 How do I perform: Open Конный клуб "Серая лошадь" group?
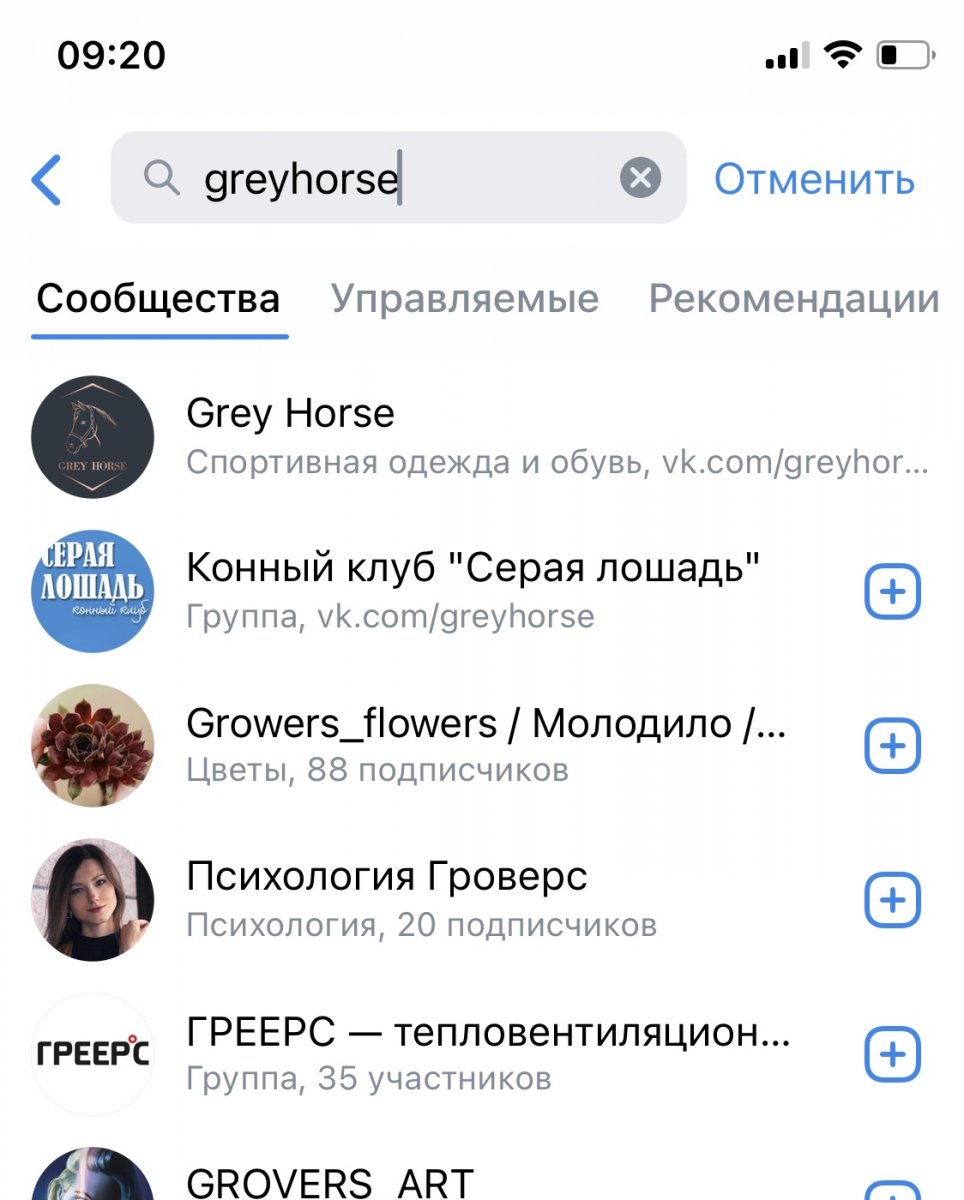click(x=472, y=590)
